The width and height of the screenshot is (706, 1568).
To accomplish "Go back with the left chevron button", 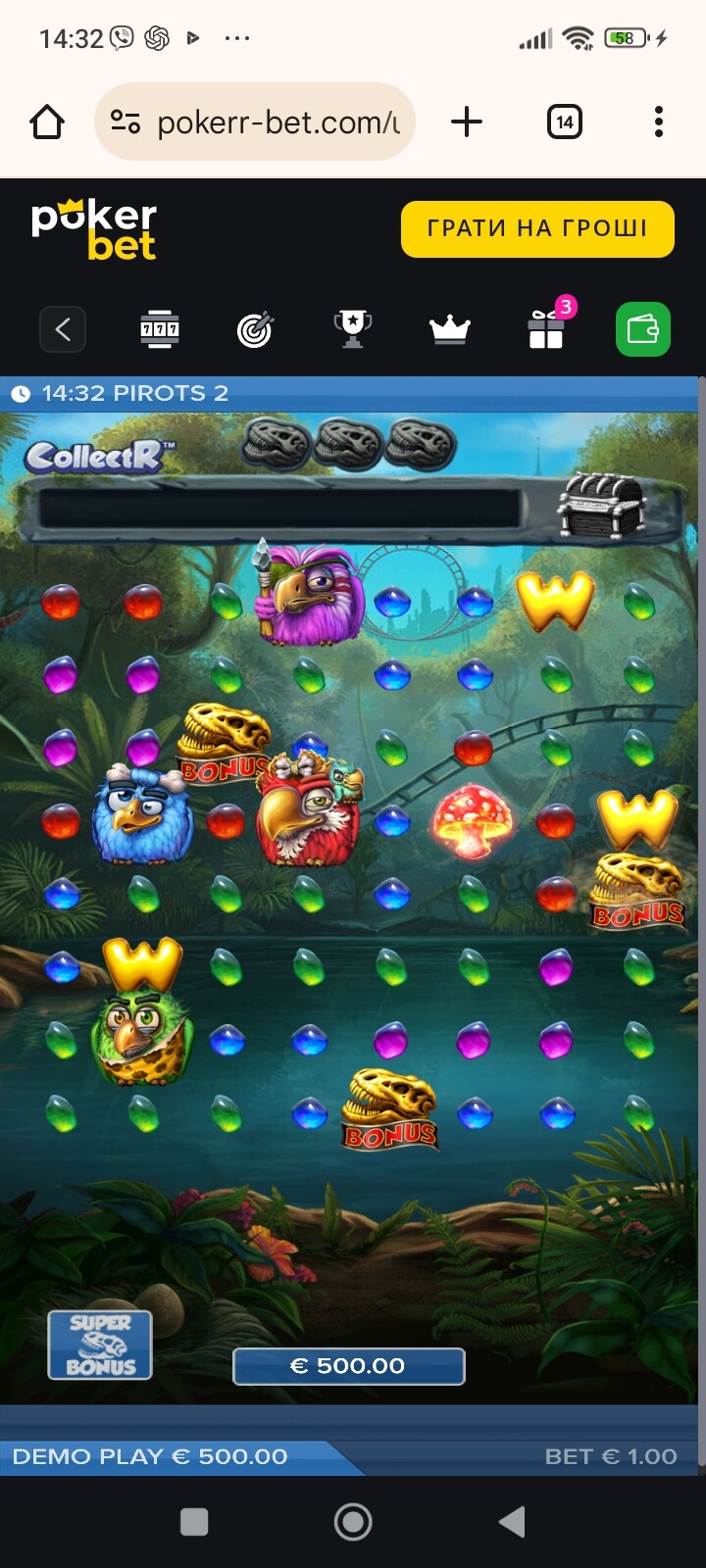I will click(63, 328).
